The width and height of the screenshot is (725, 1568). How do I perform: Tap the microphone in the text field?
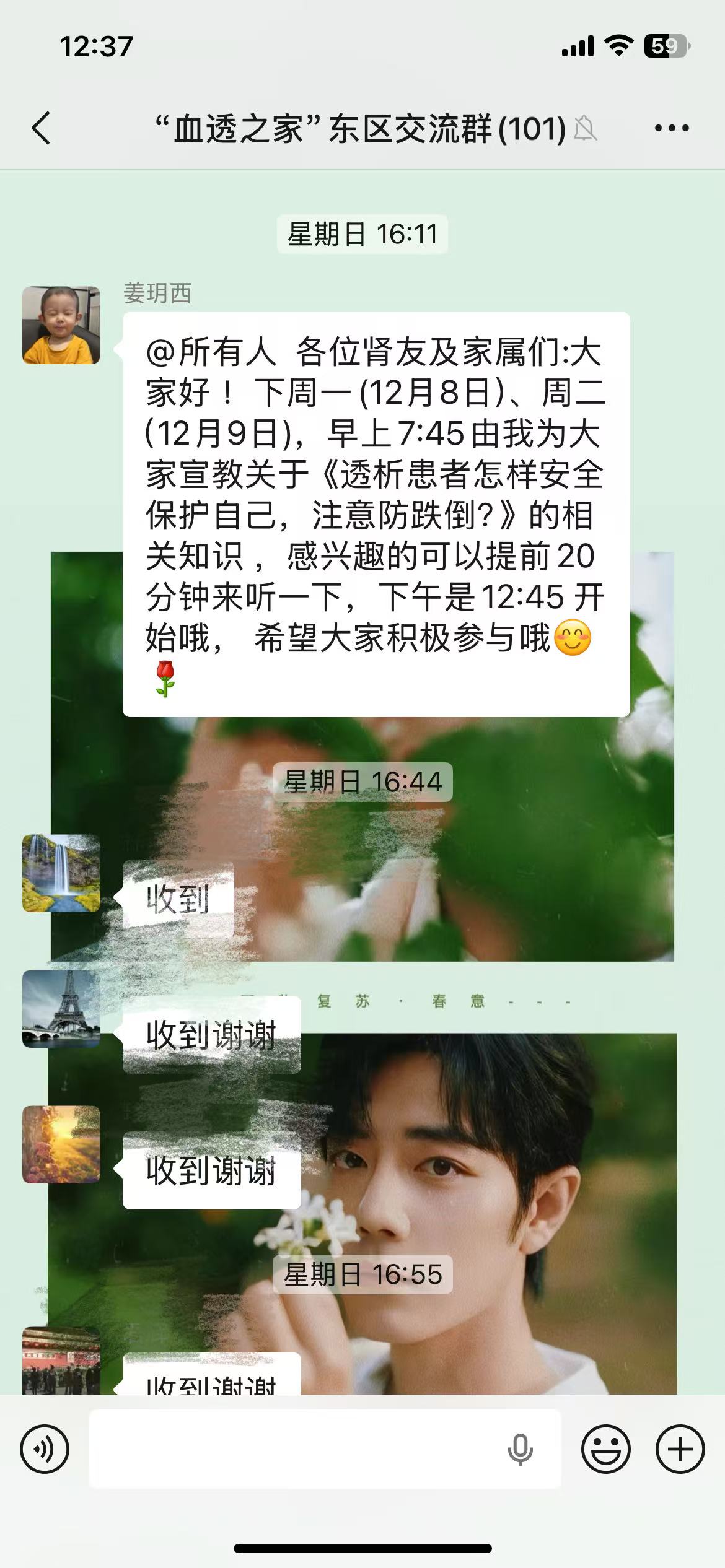coord(520,1449)
